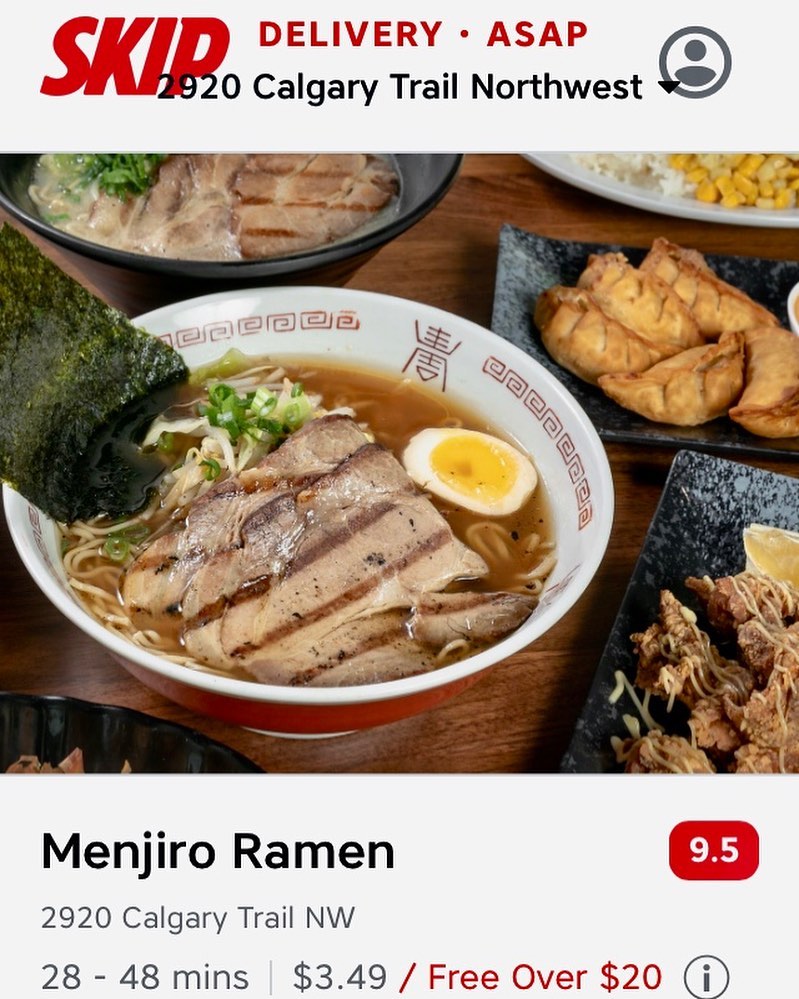Screen dimensions: 799x999
Task: Open the profile account icon
Action: click(695, 62)
